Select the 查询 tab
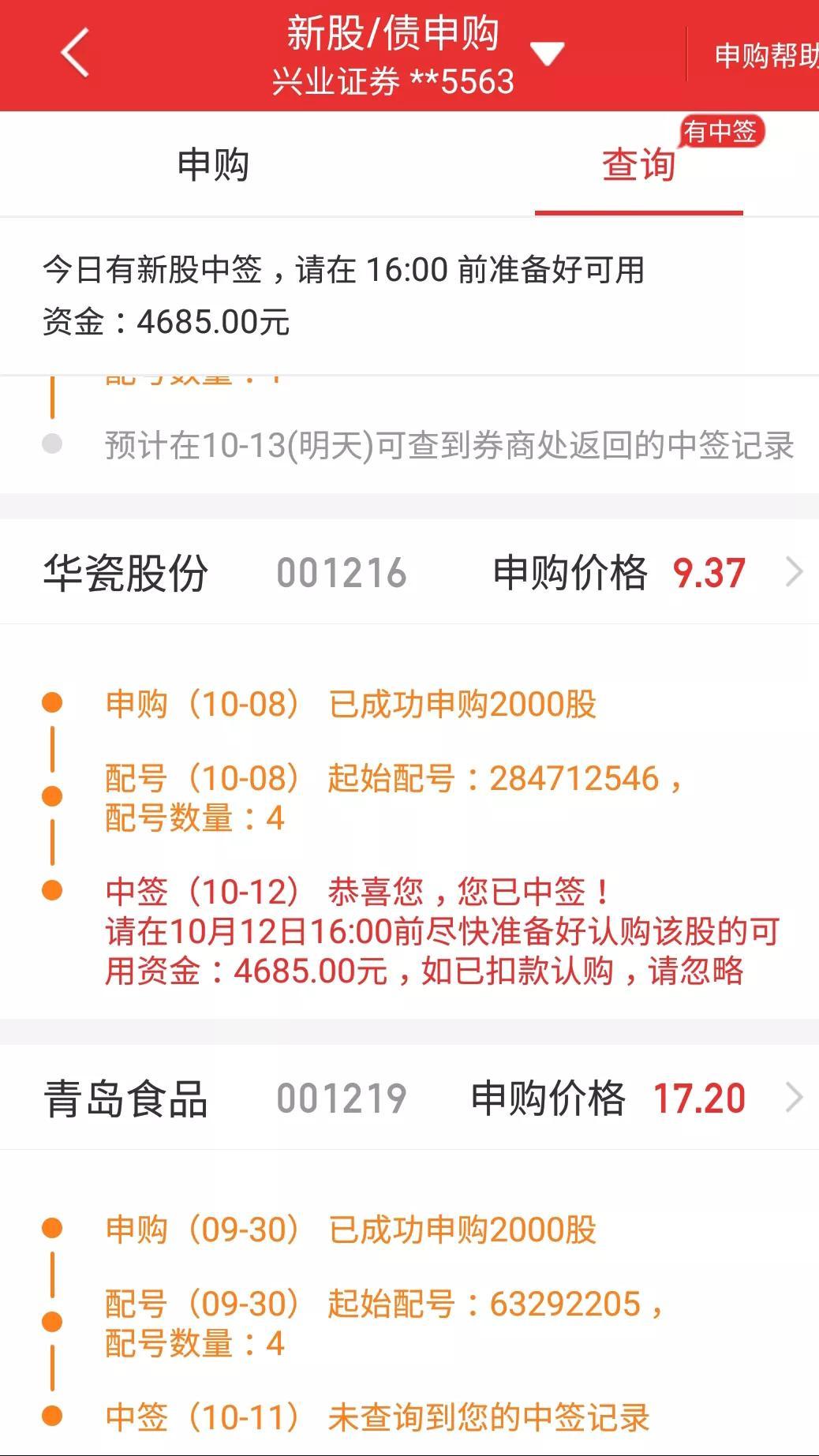Screen dimensions: 819x1456 pos(638,165)
